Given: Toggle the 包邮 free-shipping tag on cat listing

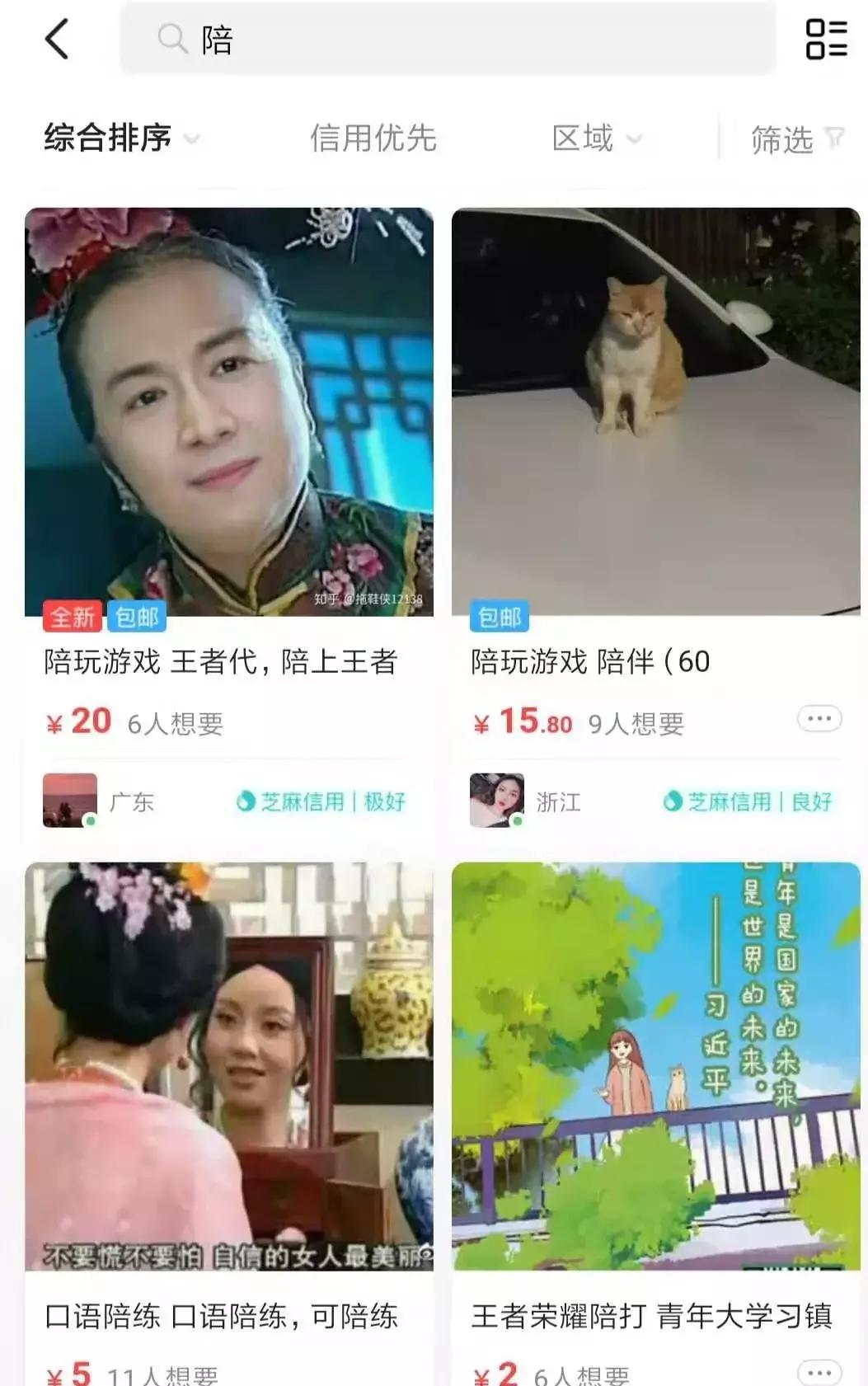Looking at the screenshot, I should click(x=501, y=616).
